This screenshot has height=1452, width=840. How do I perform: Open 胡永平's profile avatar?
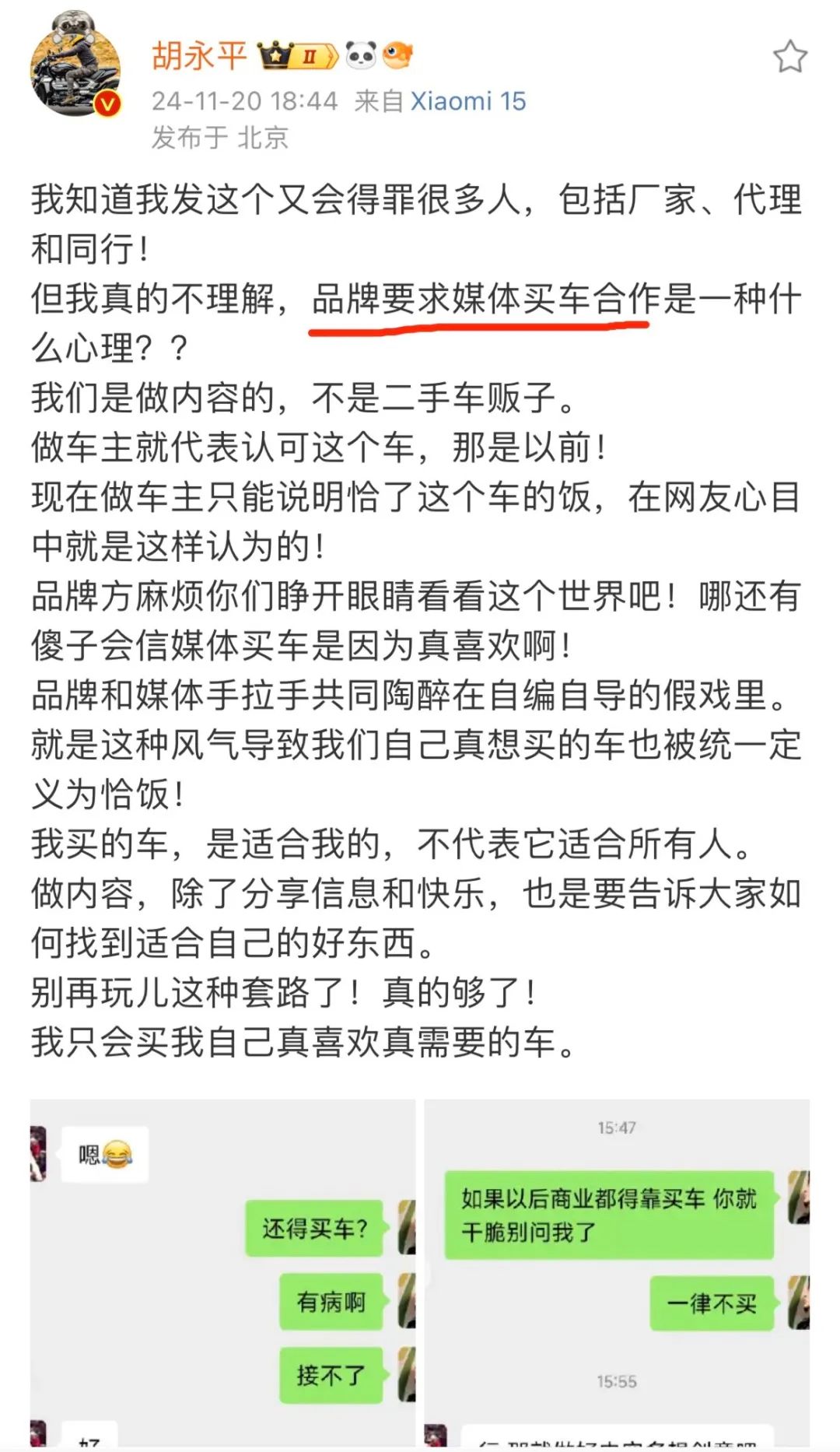pos(75,65)
